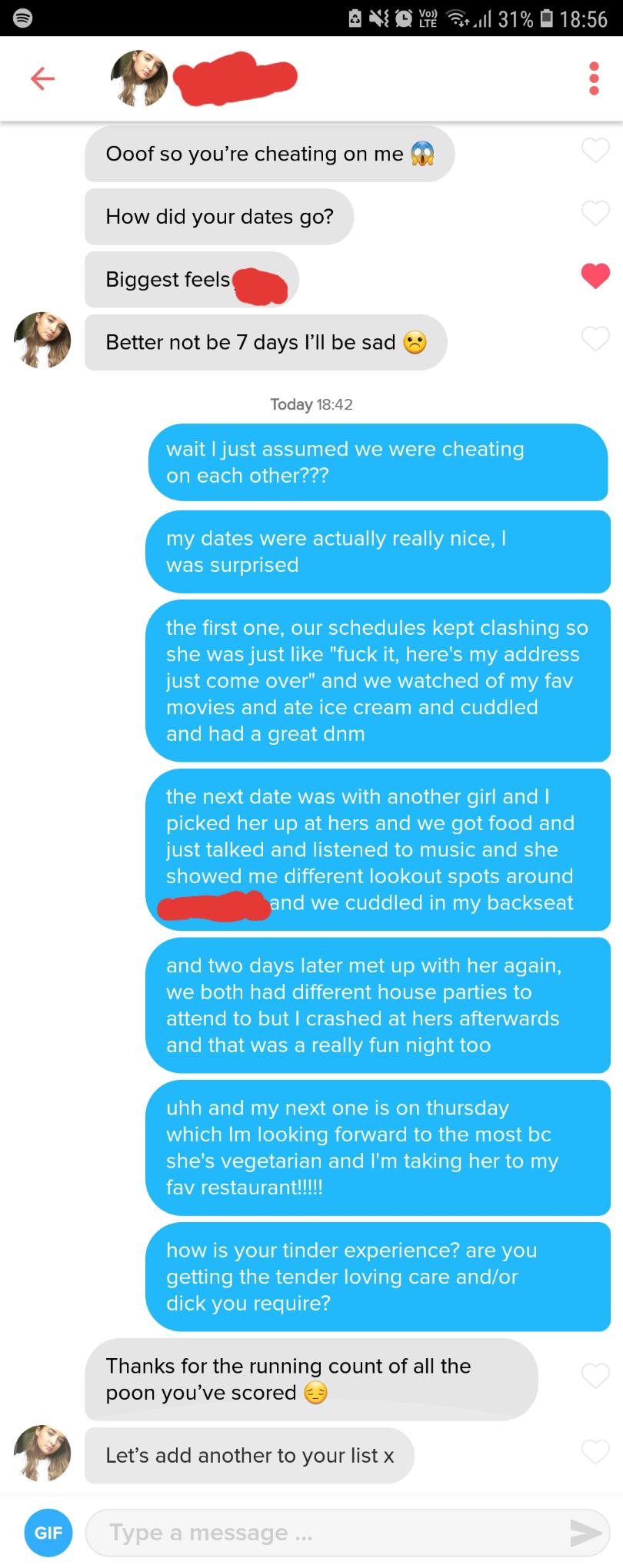The image size is (623, 1568).
Task: Go back to the matches list
Action: 42,78
